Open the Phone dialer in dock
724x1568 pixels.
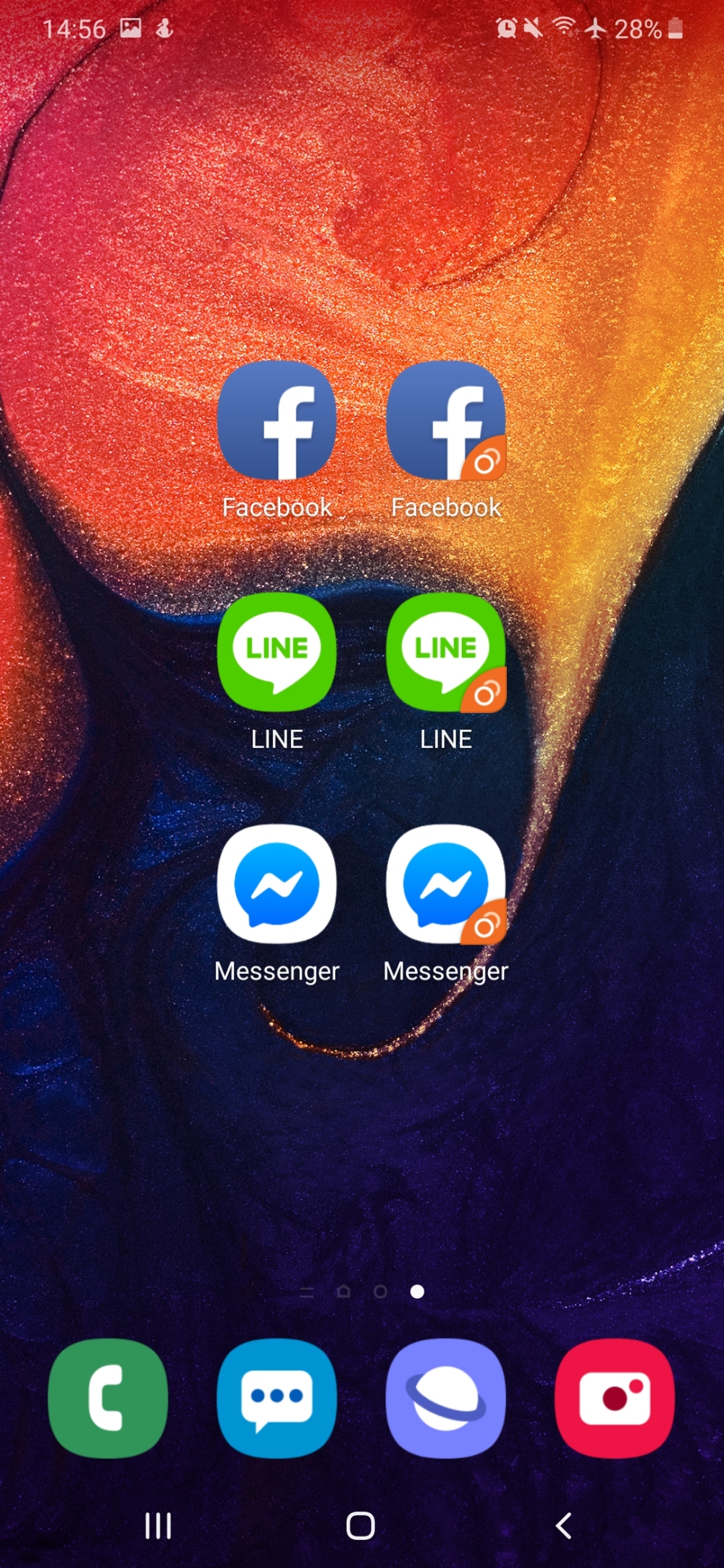[x=108, y=1398]
